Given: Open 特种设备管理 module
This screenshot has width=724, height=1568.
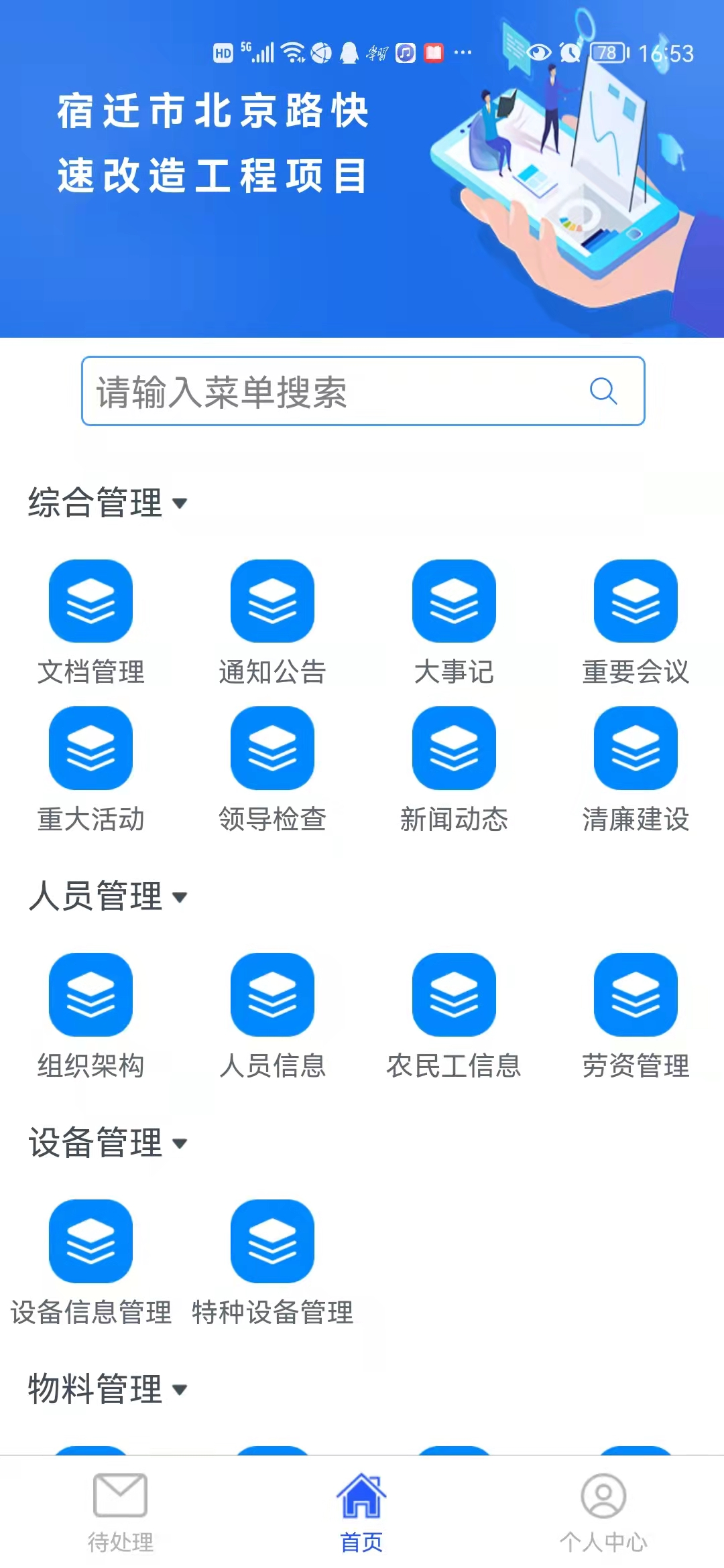Looking at the screenshot, I should coord(272,1242).
